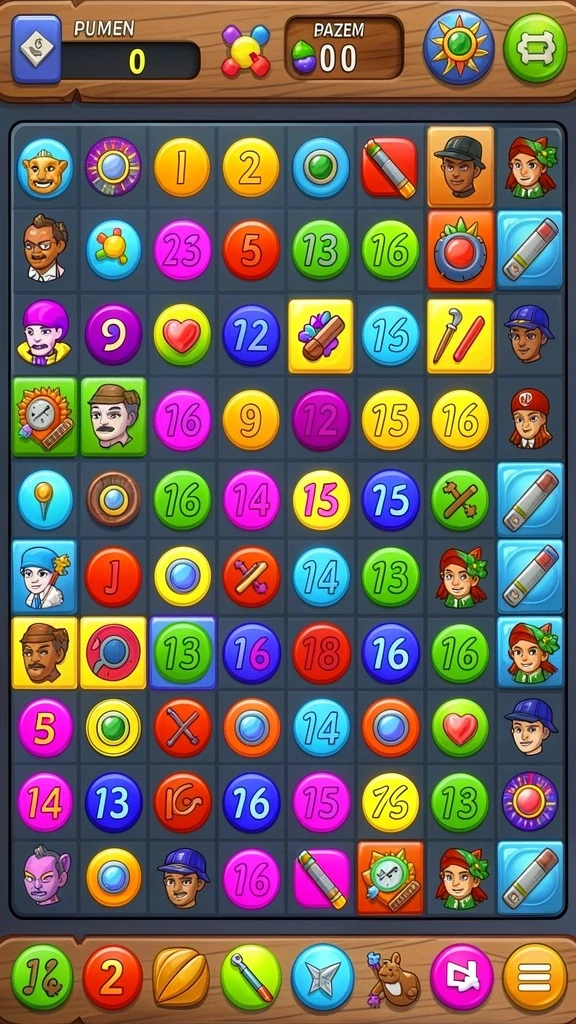This screenshot has width=576, height=1024.
Task: Open the orange hamburger menu button
Action: pyautogui.click(x=535, y=977)
